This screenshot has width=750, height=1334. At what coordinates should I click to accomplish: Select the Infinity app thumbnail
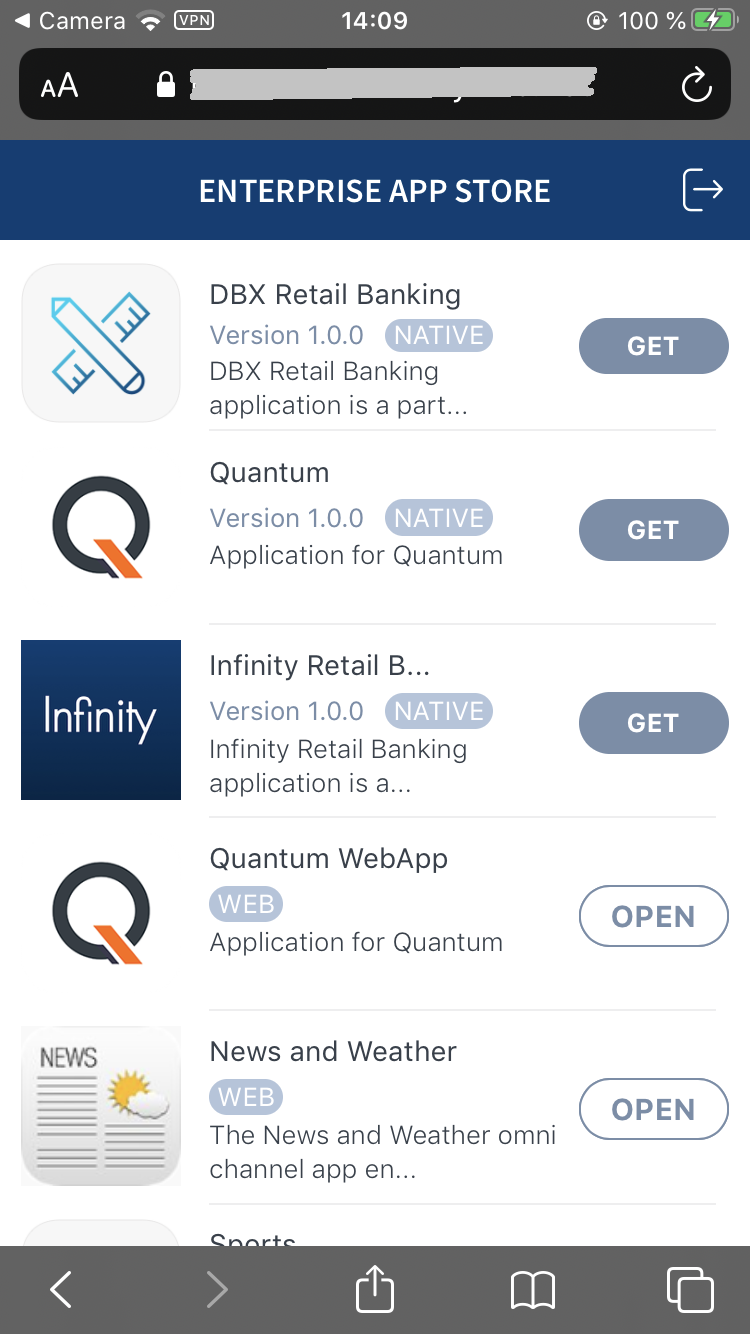pyautogui.click(x=100, y=720)
